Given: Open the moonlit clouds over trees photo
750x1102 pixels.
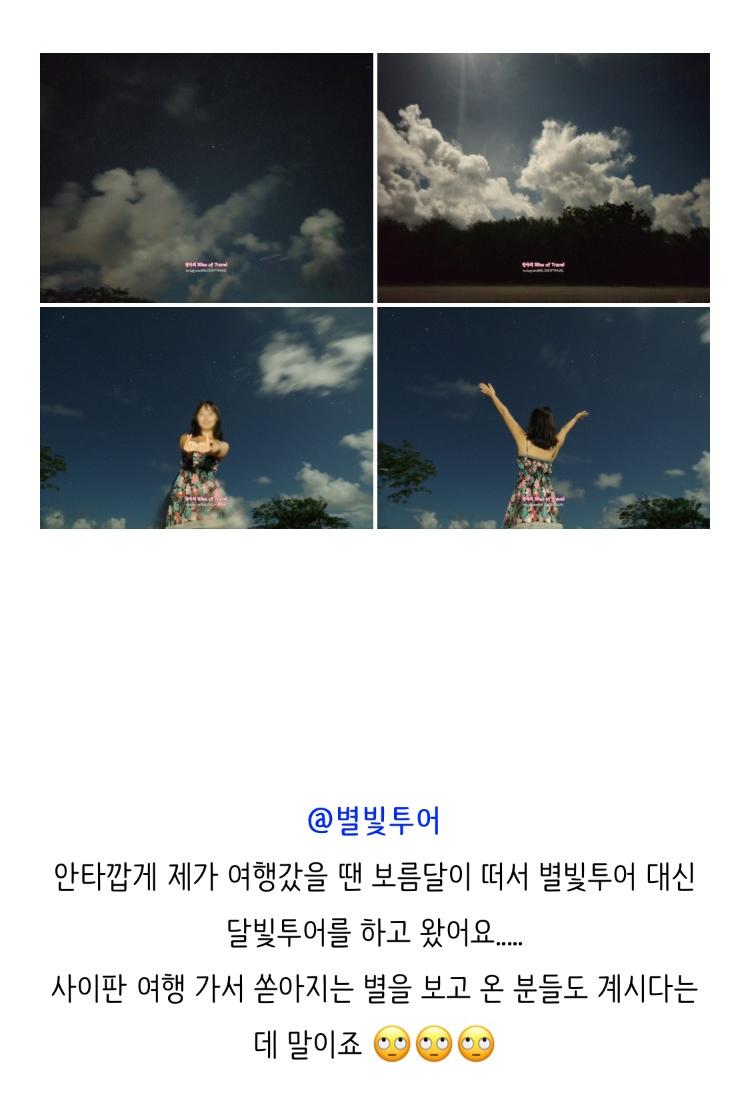Looking at the screenshot, I should pos(543,178).
